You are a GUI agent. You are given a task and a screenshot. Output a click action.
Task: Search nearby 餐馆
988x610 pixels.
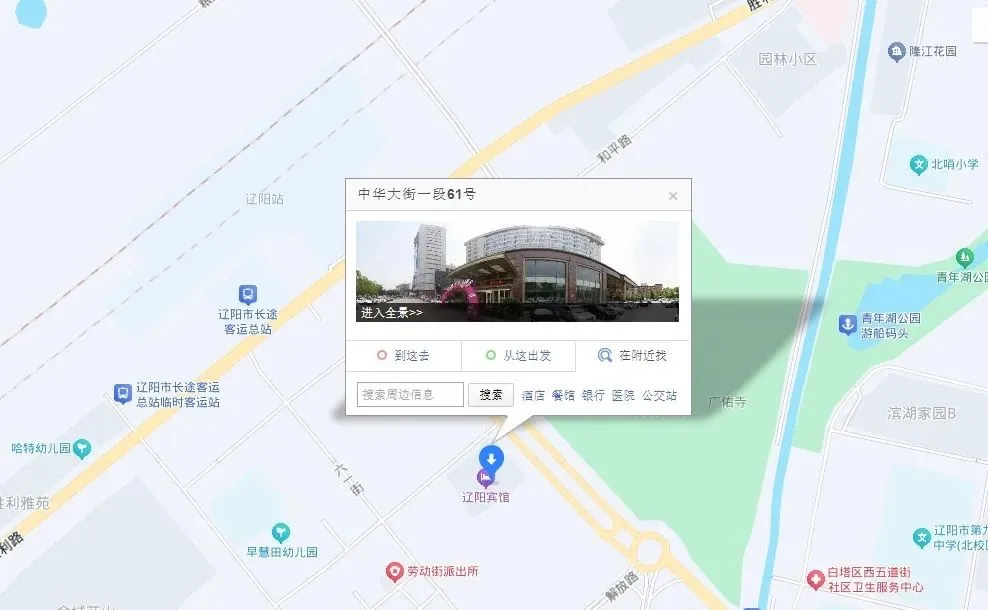(x=563, y=395)
